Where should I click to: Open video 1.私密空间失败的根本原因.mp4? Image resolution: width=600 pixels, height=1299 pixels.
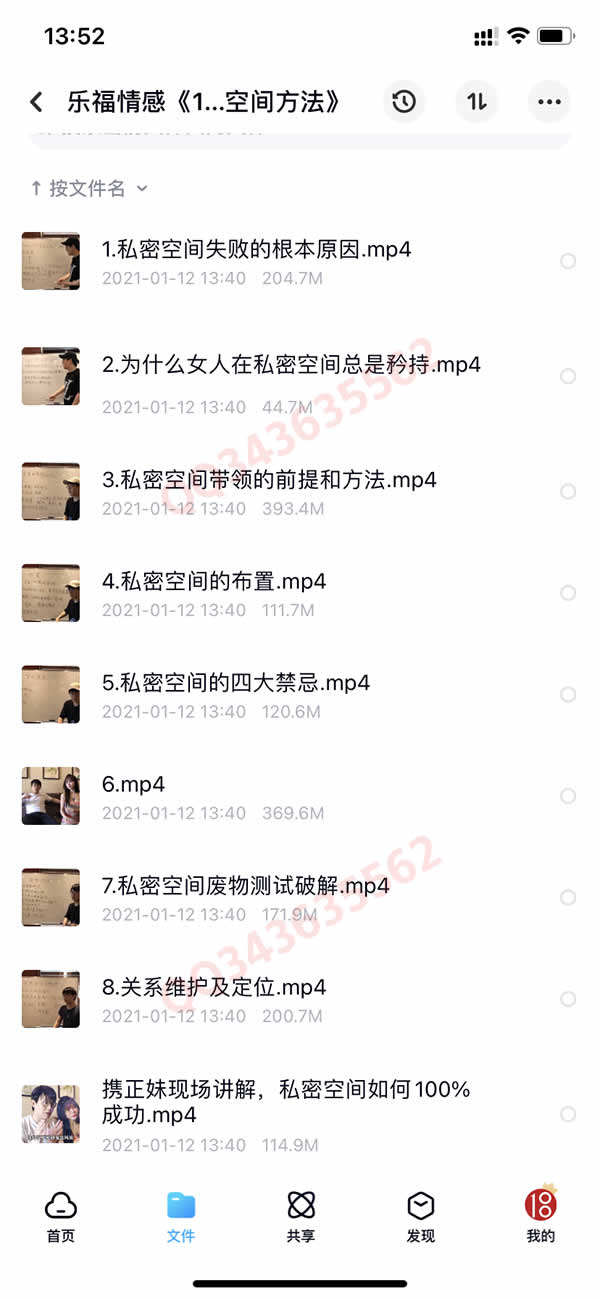pyautogui.click(x=257, y=250)
